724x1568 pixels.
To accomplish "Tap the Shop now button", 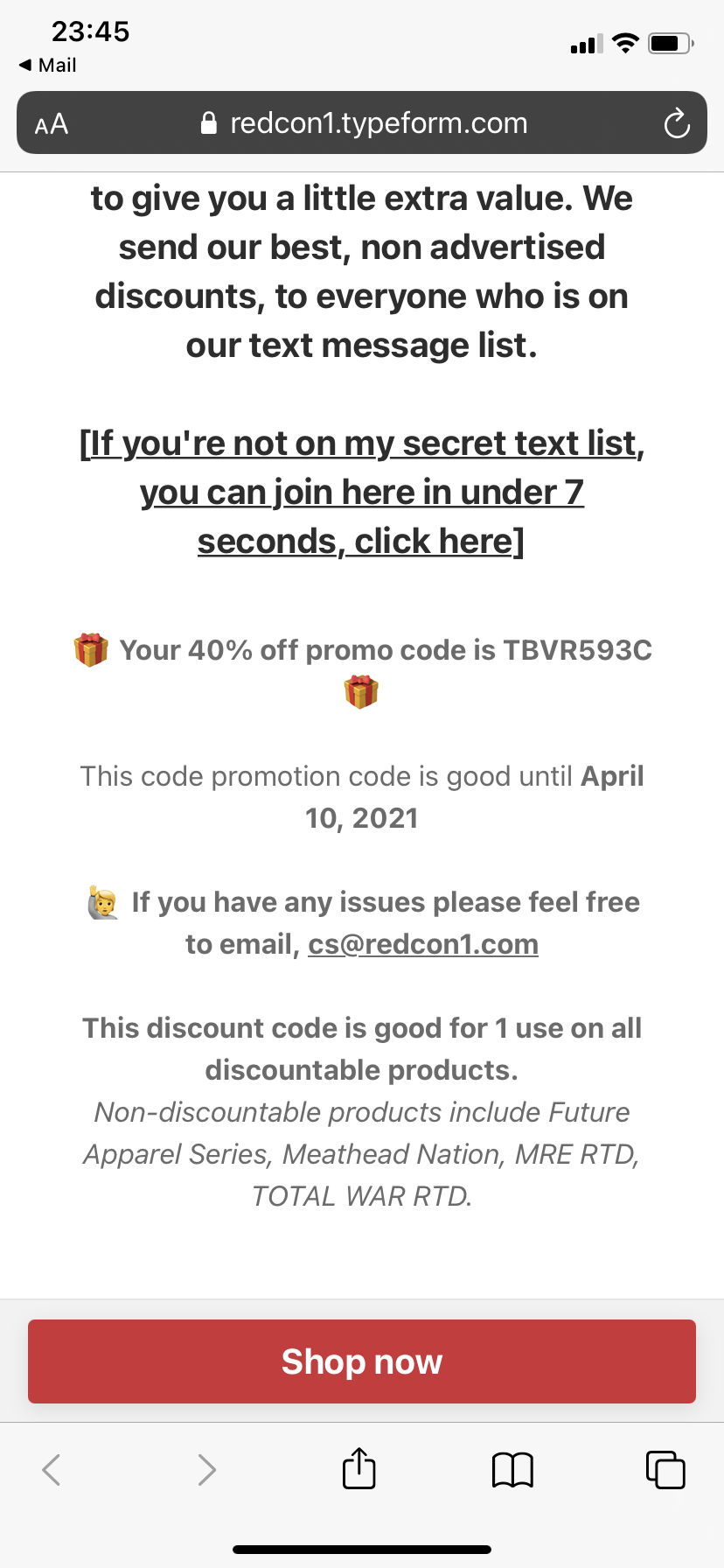I will pos(362,1361).
